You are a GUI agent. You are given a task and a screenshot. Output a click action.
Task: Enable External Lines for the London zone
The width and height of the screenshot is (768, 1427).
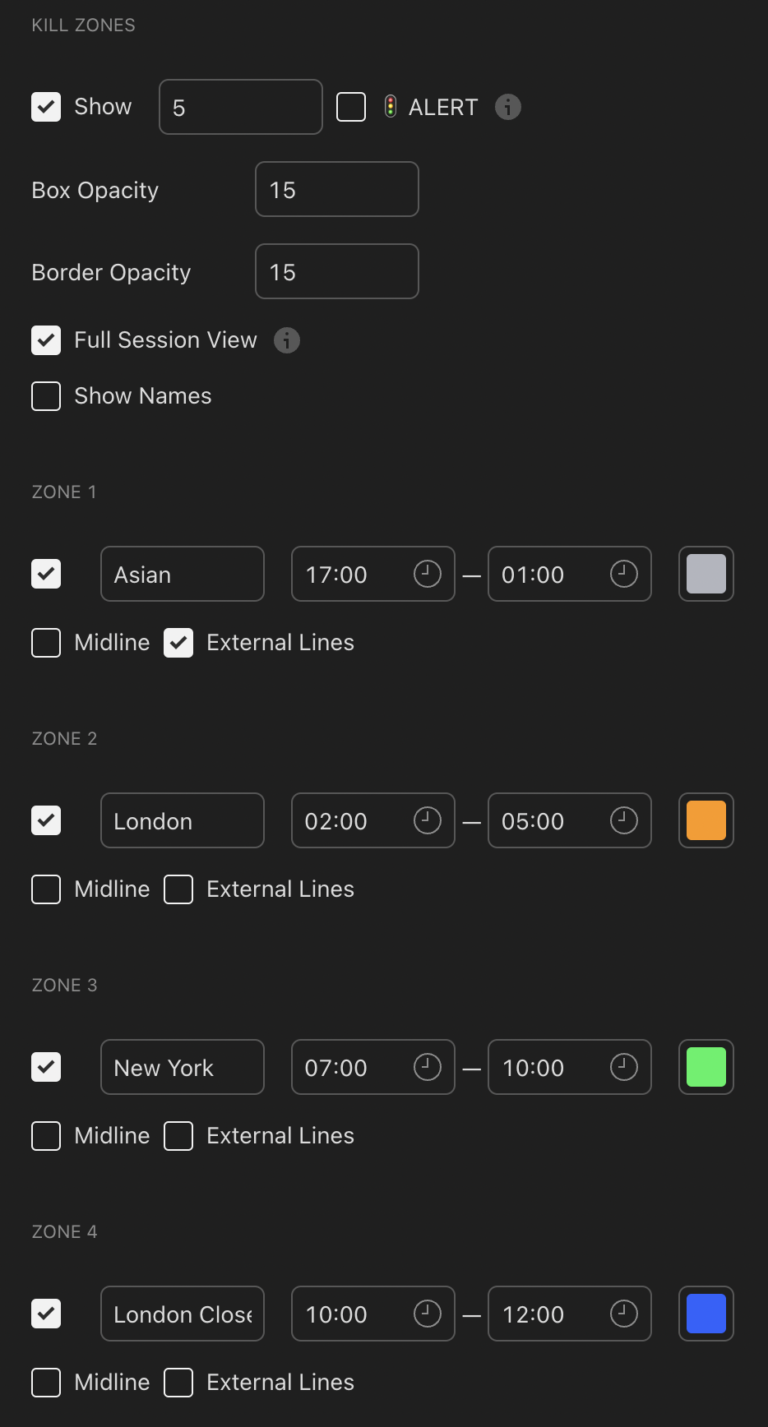coord(178,889)
